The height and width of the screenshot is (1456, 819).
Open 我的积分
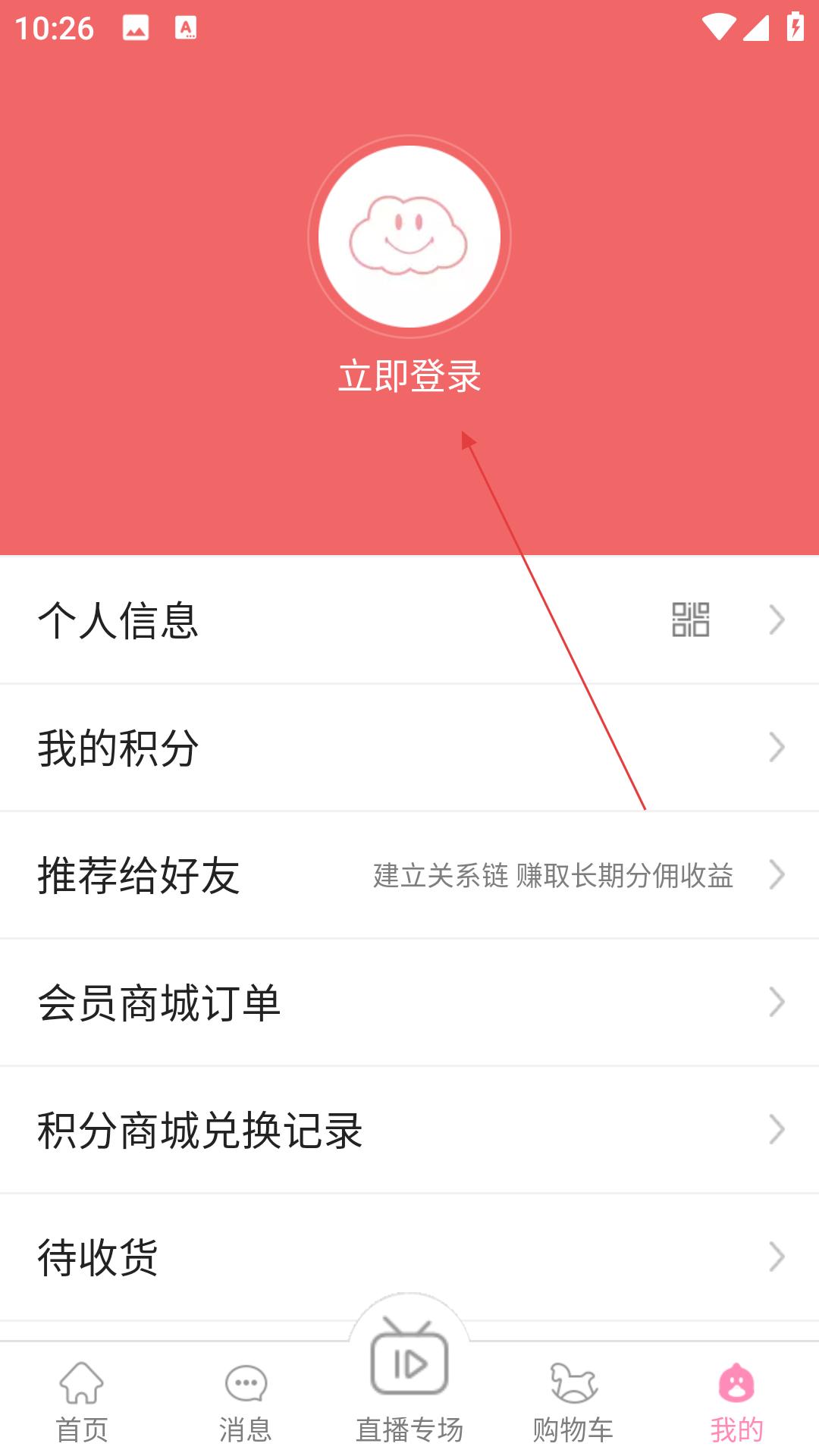409,748
